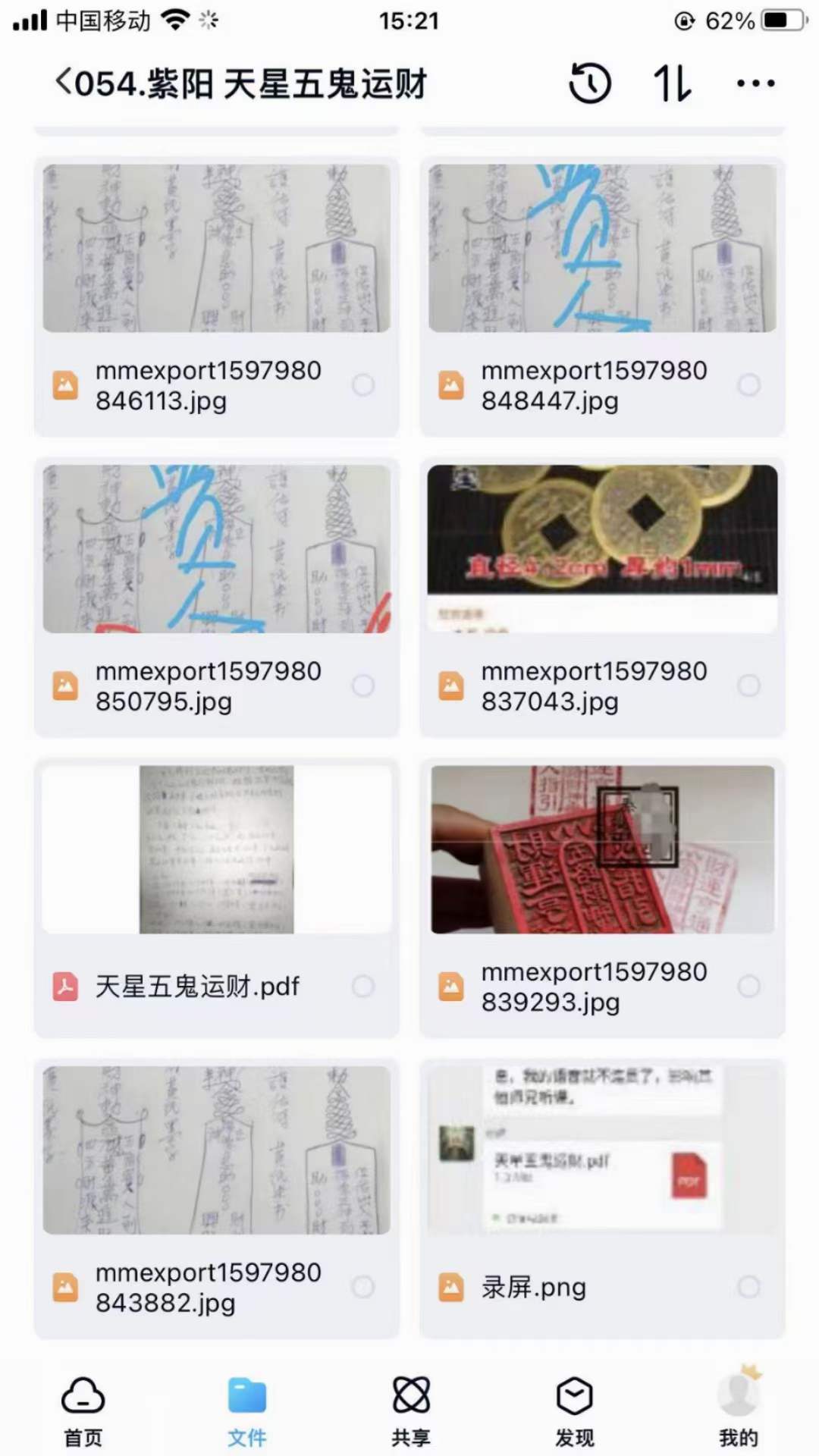
Task: Open the seal image mmexport1597980839293.jpg
Action: pyautogui.click(x=602, y=849)
